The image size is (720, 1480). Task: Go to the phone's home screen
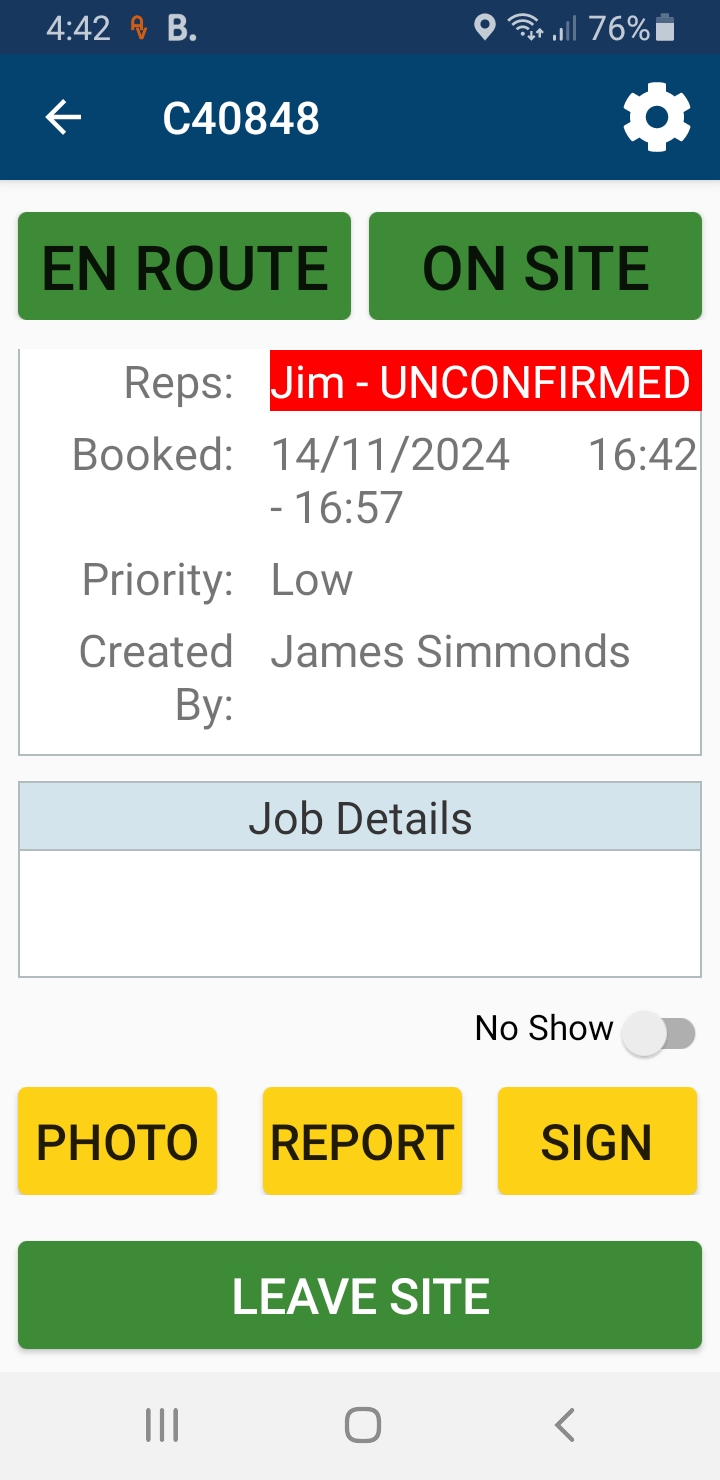[x=362, y=1425]
